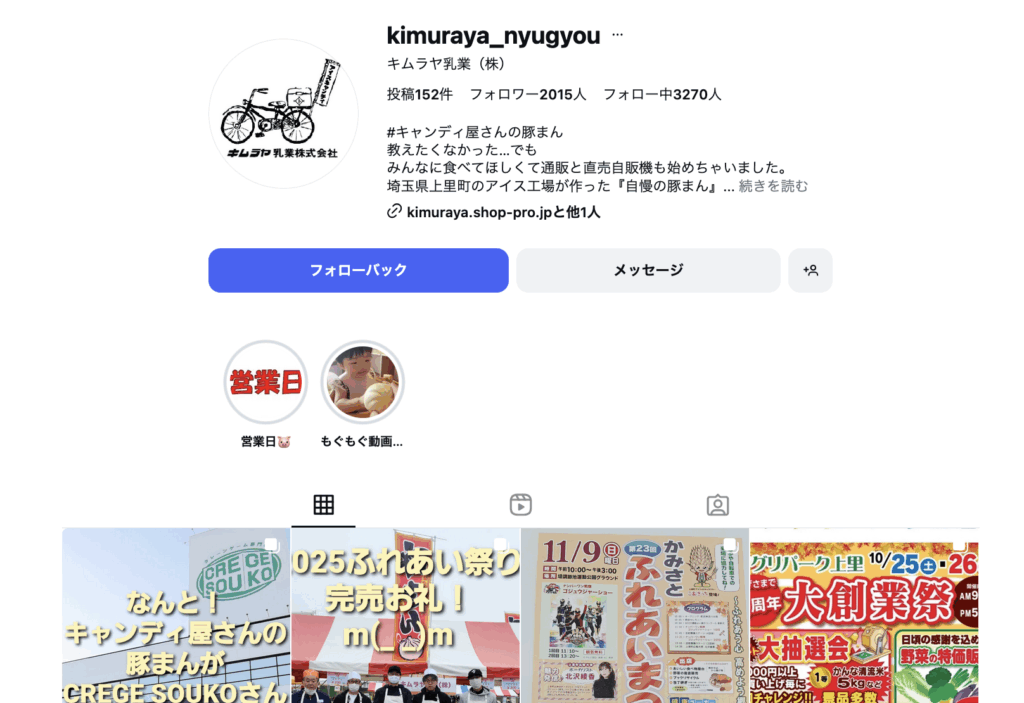Switch to the Reels tab
Image resolution: width=1024 pixels, height=703 pixels.
(520, 505)
